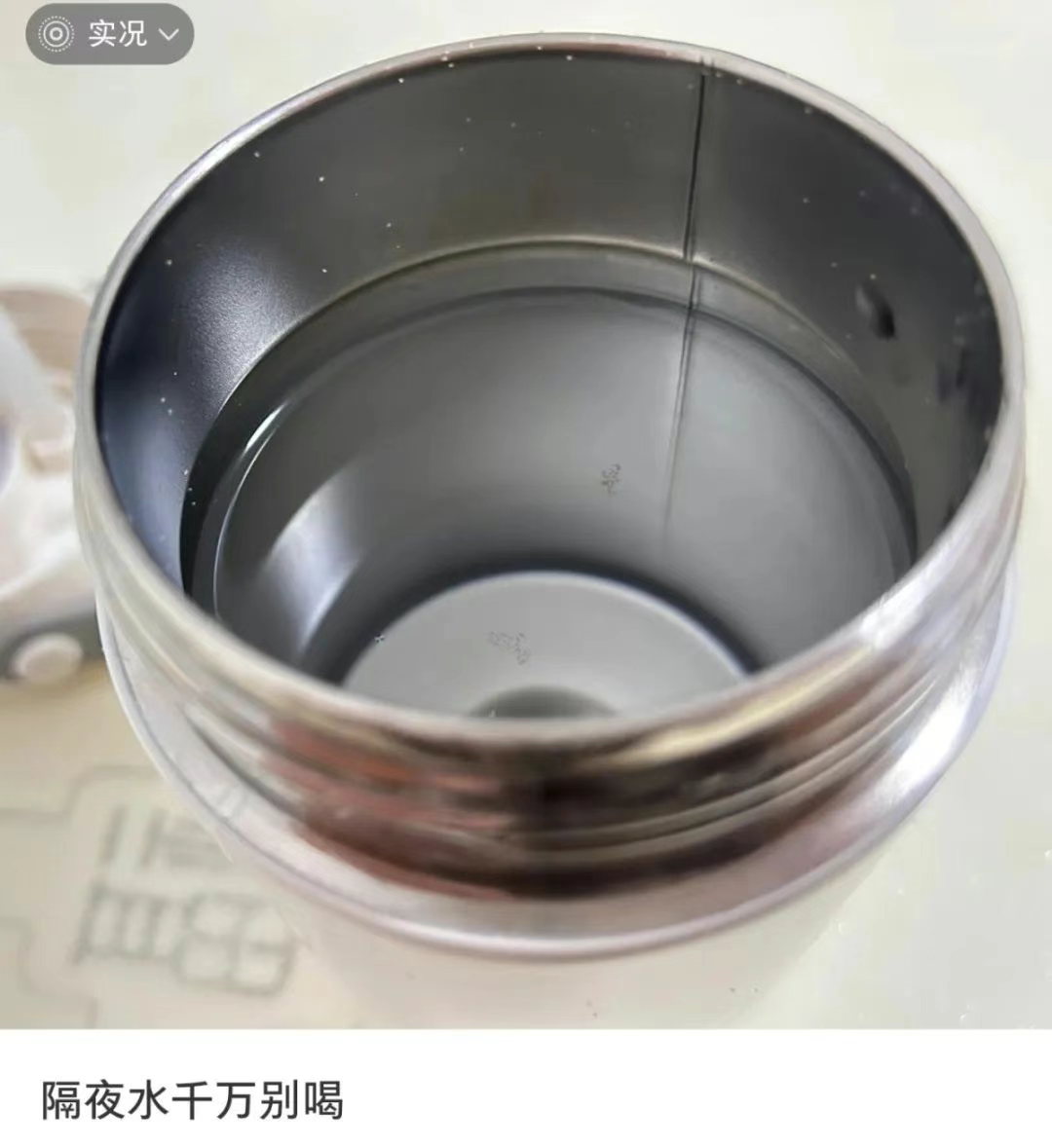This screenshot has height=1148, width=1052.
Task: Open the 实况 live photo dropdown
Action: (110, 34)
